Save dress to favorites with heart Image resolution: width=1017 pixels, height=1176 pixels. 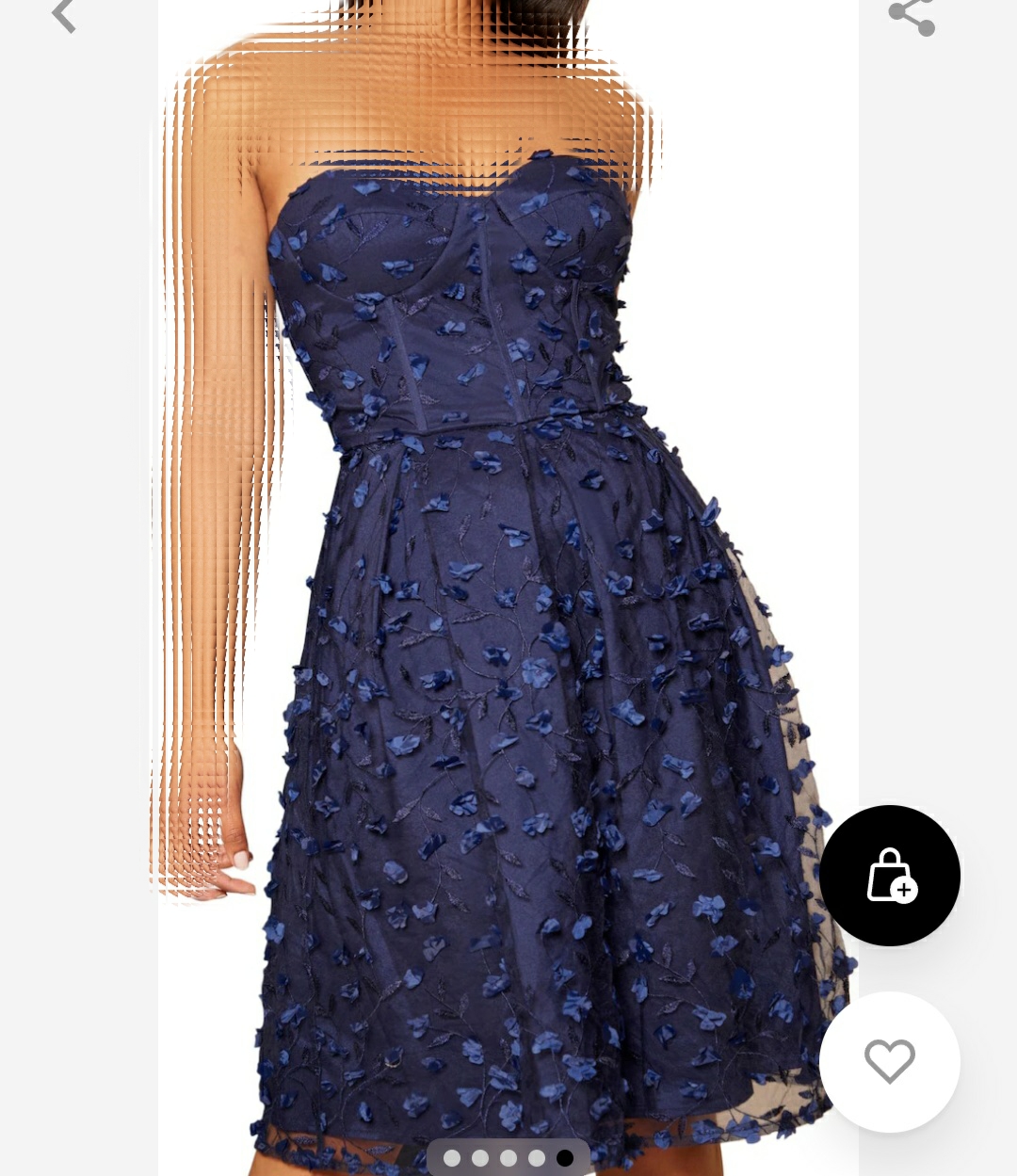pyautogui.click(x=889, y=1061)
